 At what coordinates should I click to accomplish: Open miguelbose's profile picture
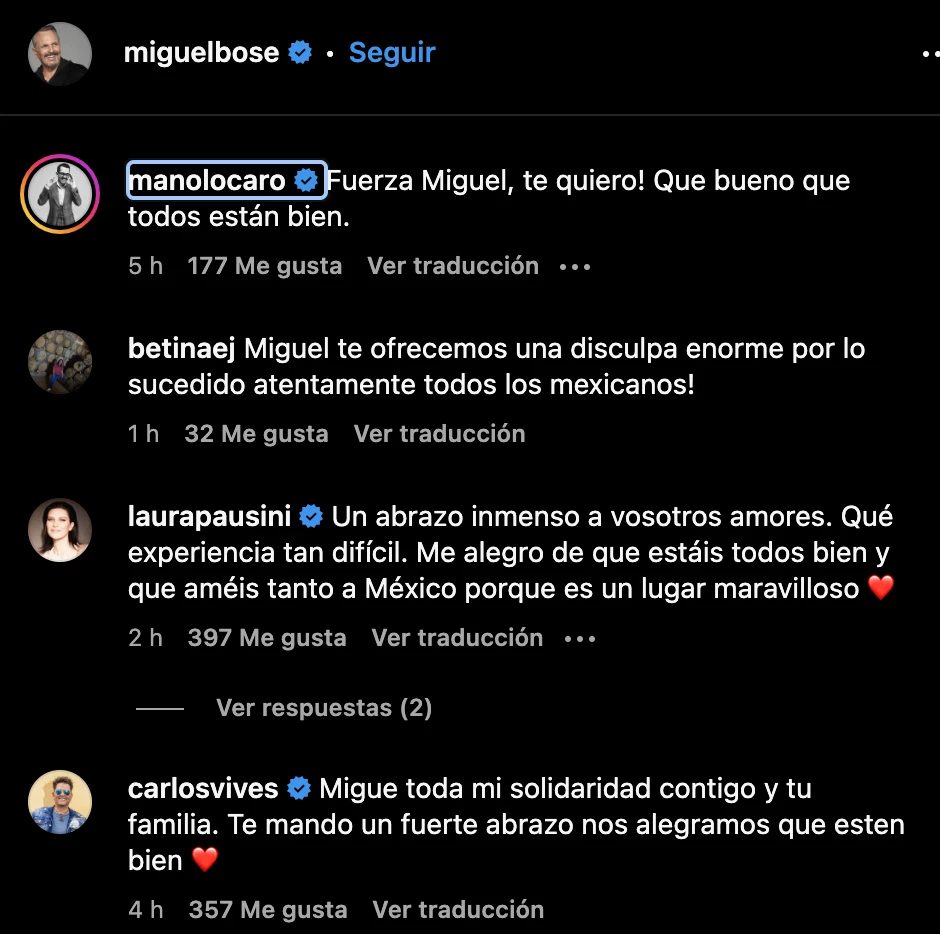click(x=60, y=54)
